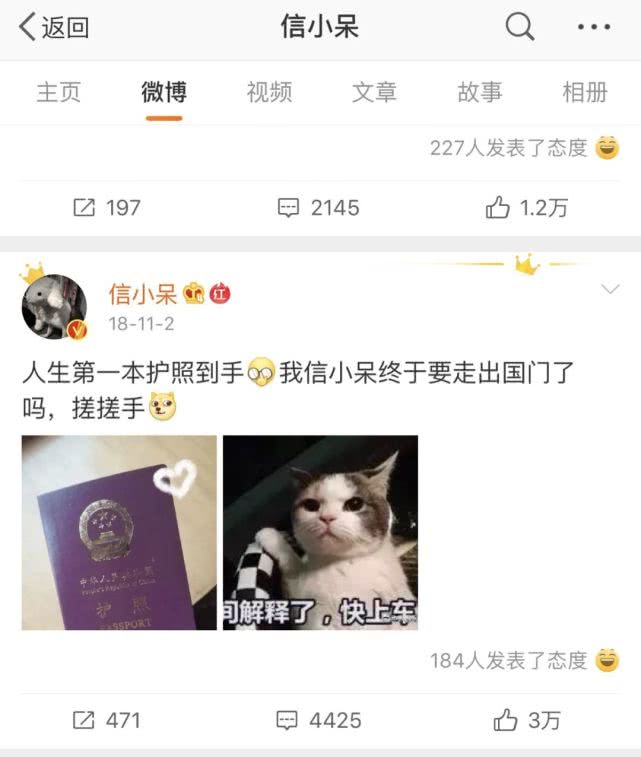Open the 4425 comments on passport post
This screenshot has width=641, height=757.
pos(319,720)
